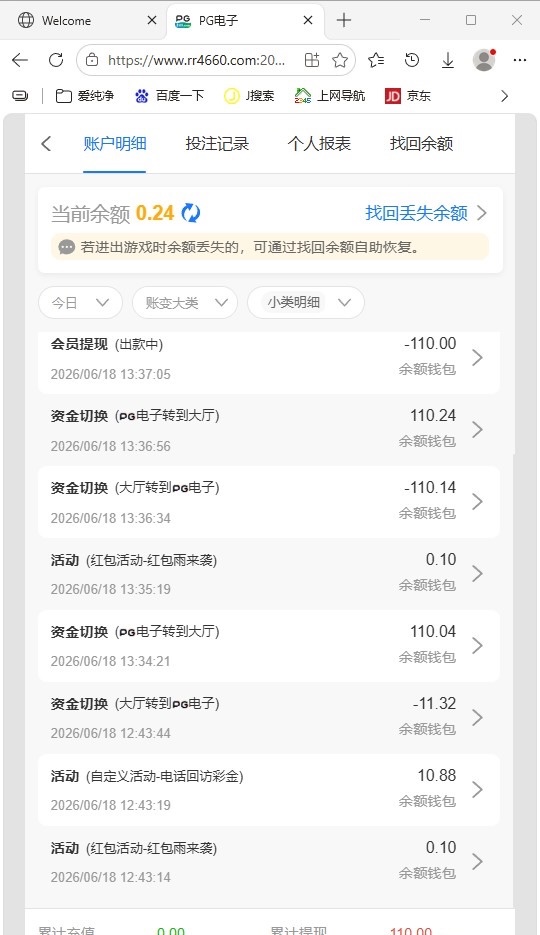
Task: Open the -110.14 大厅转到PG电子 record
Action: point(269,502)
